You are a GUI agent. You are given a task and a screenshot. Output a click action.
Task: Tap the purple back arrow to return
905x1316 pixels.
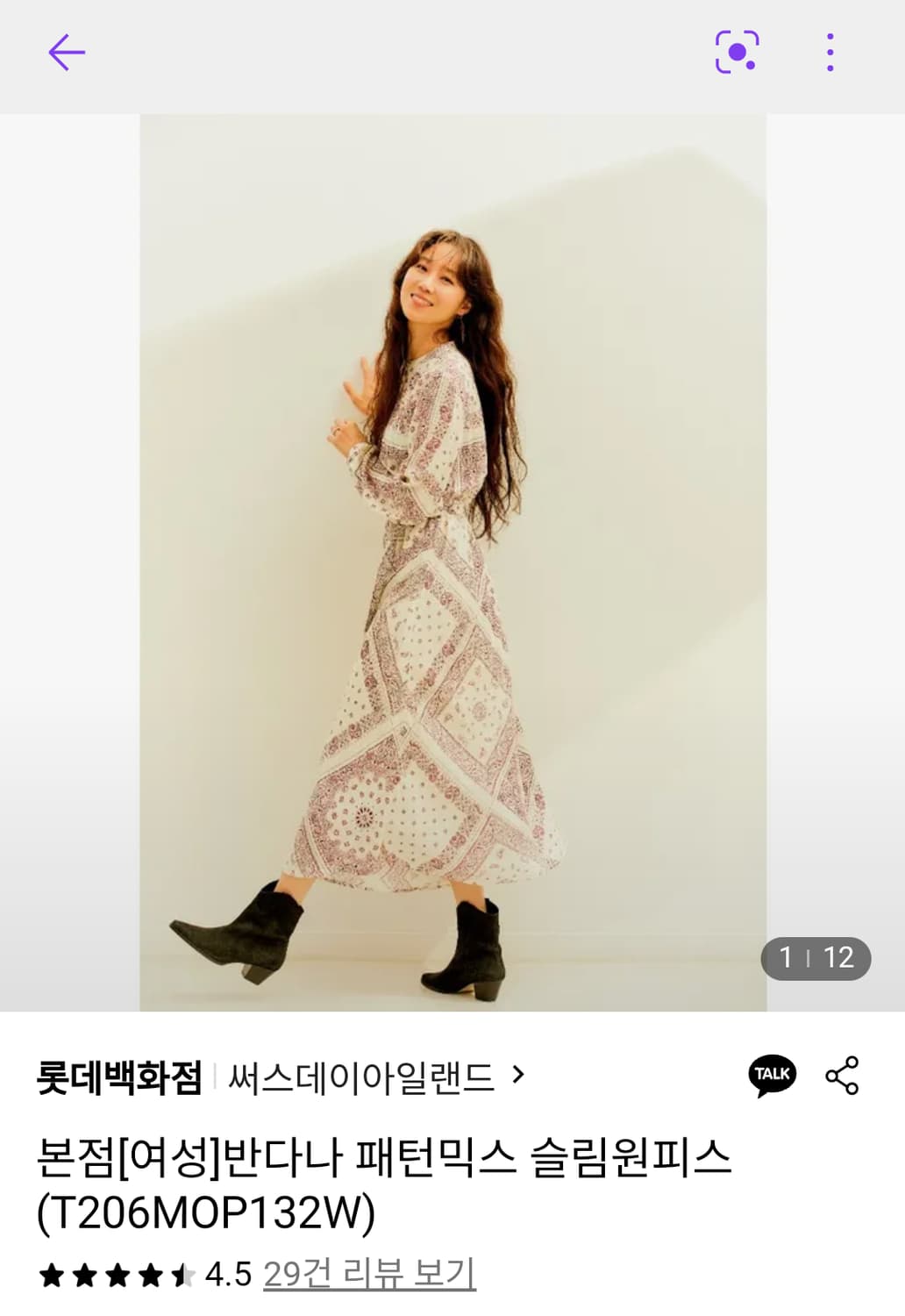[66, 53]
